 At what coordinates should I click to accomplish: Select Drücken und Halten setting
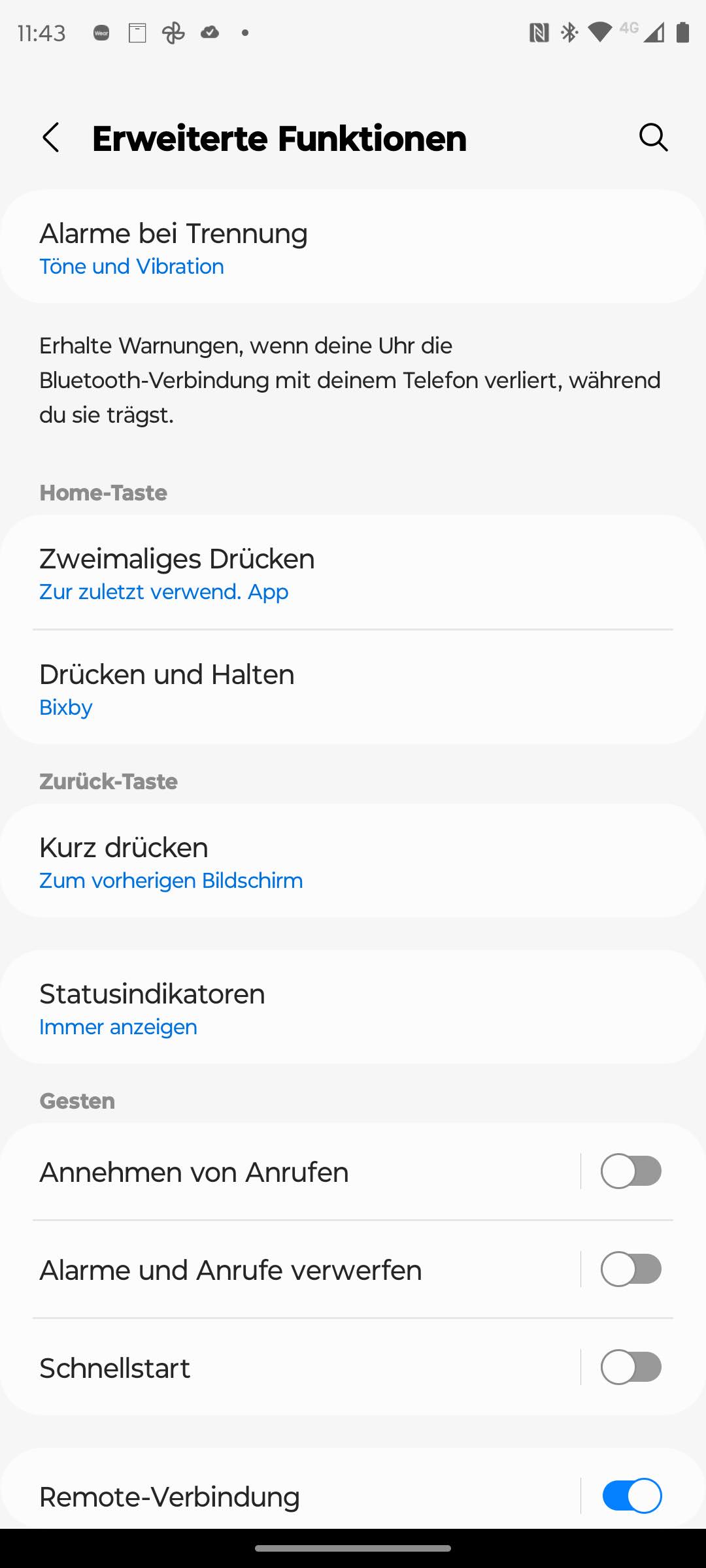pyautogui.click(x=353, y=688)
